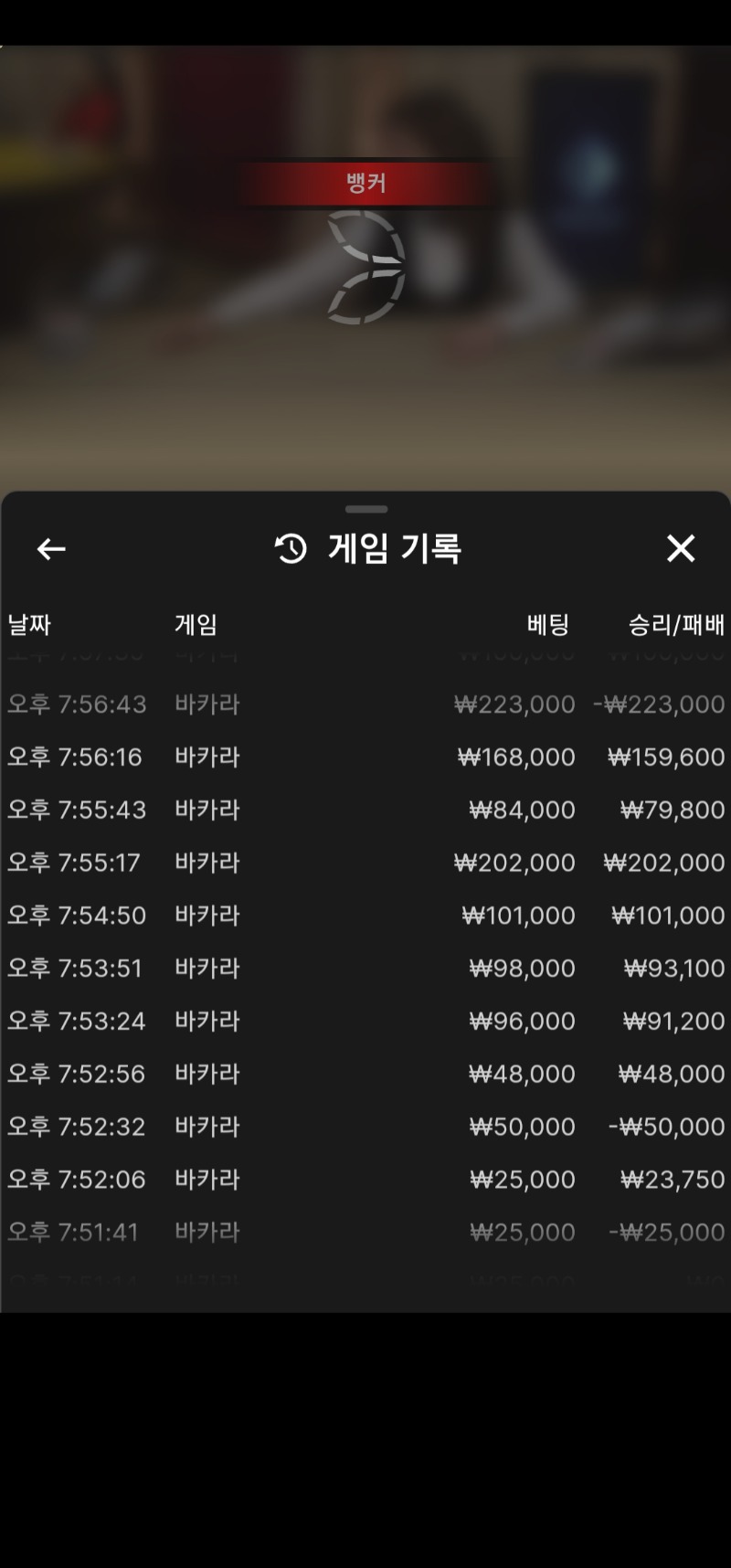Open the 오후 7:52:06 바카라 record
The image size is (731, 1568).
365,1180
